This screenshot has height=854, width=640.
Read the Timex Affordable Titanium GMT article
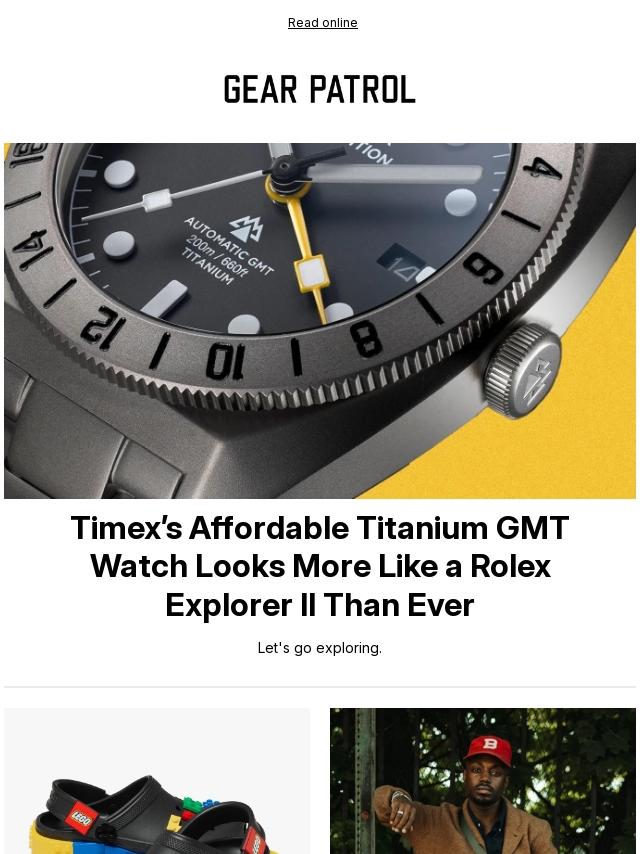[x=320, y=566]
